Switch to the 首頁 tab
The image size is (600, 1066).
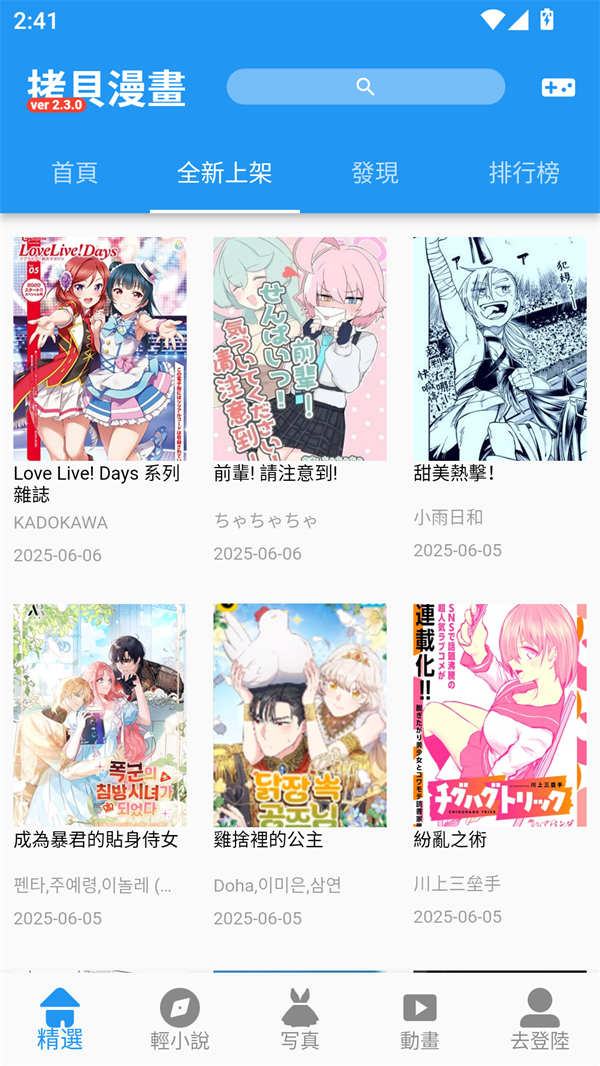tap(75, 173)
